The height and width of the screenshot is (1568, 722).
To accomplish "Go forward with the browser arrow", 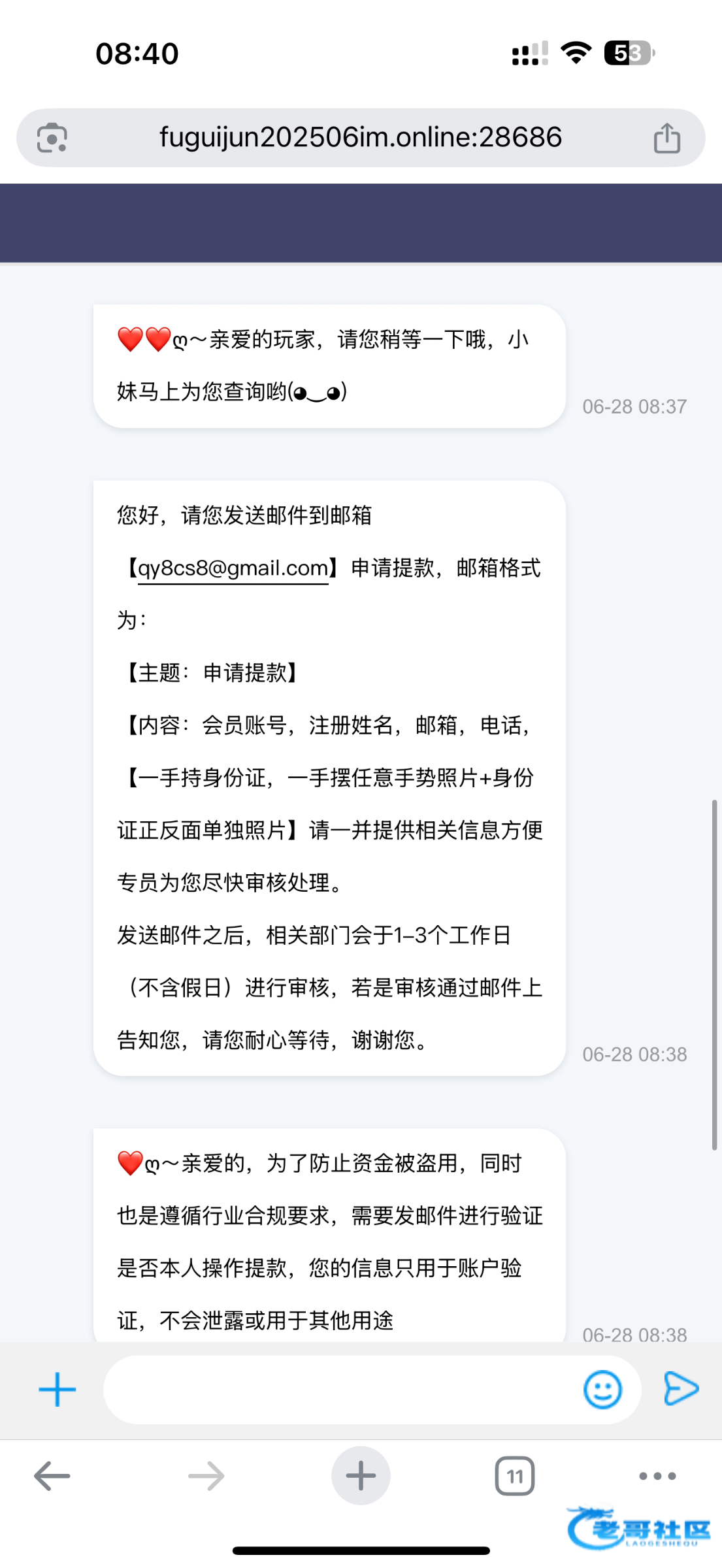I will pos(206,1476).
